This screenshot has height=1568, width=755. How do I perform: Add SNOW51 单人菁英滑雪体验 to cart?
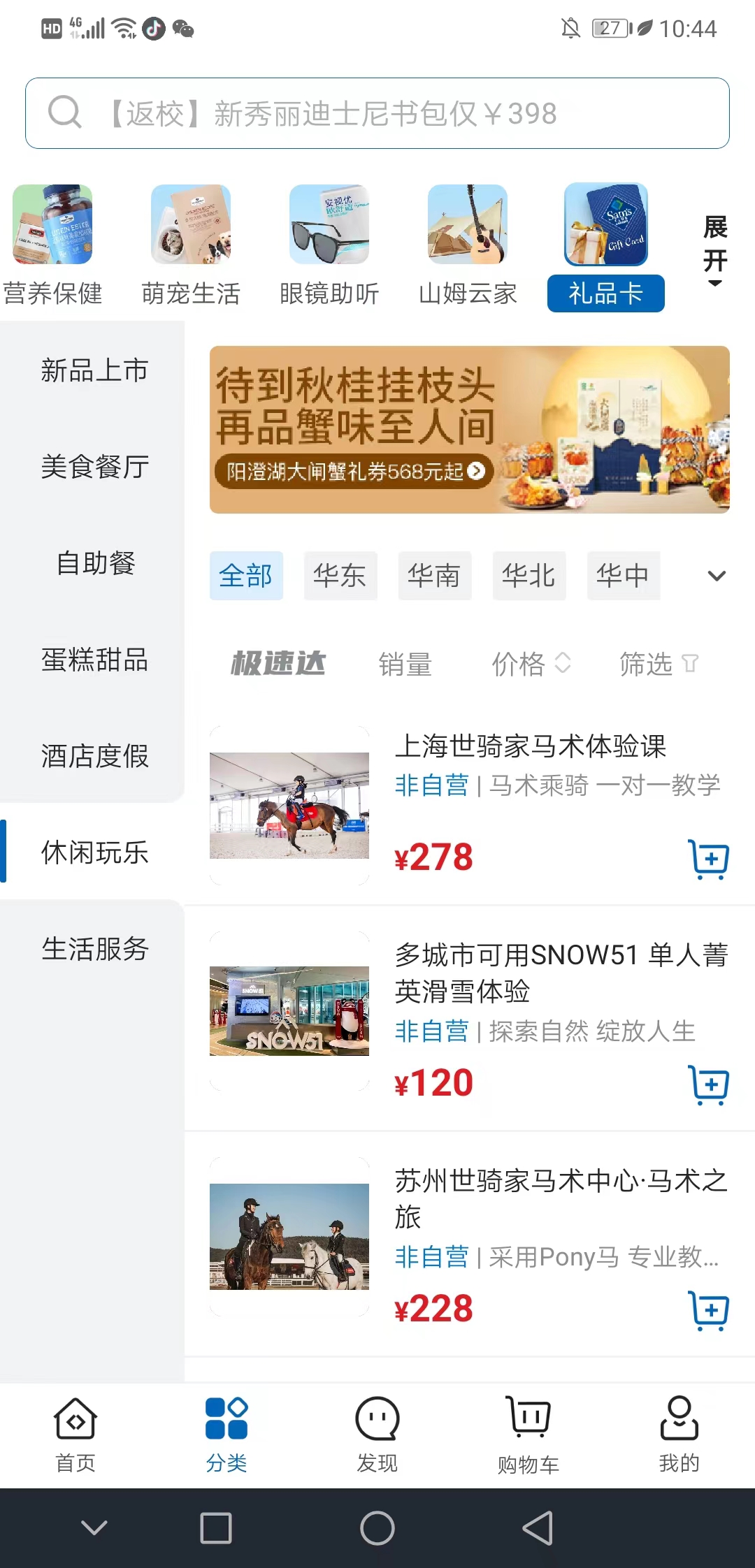709,1084
